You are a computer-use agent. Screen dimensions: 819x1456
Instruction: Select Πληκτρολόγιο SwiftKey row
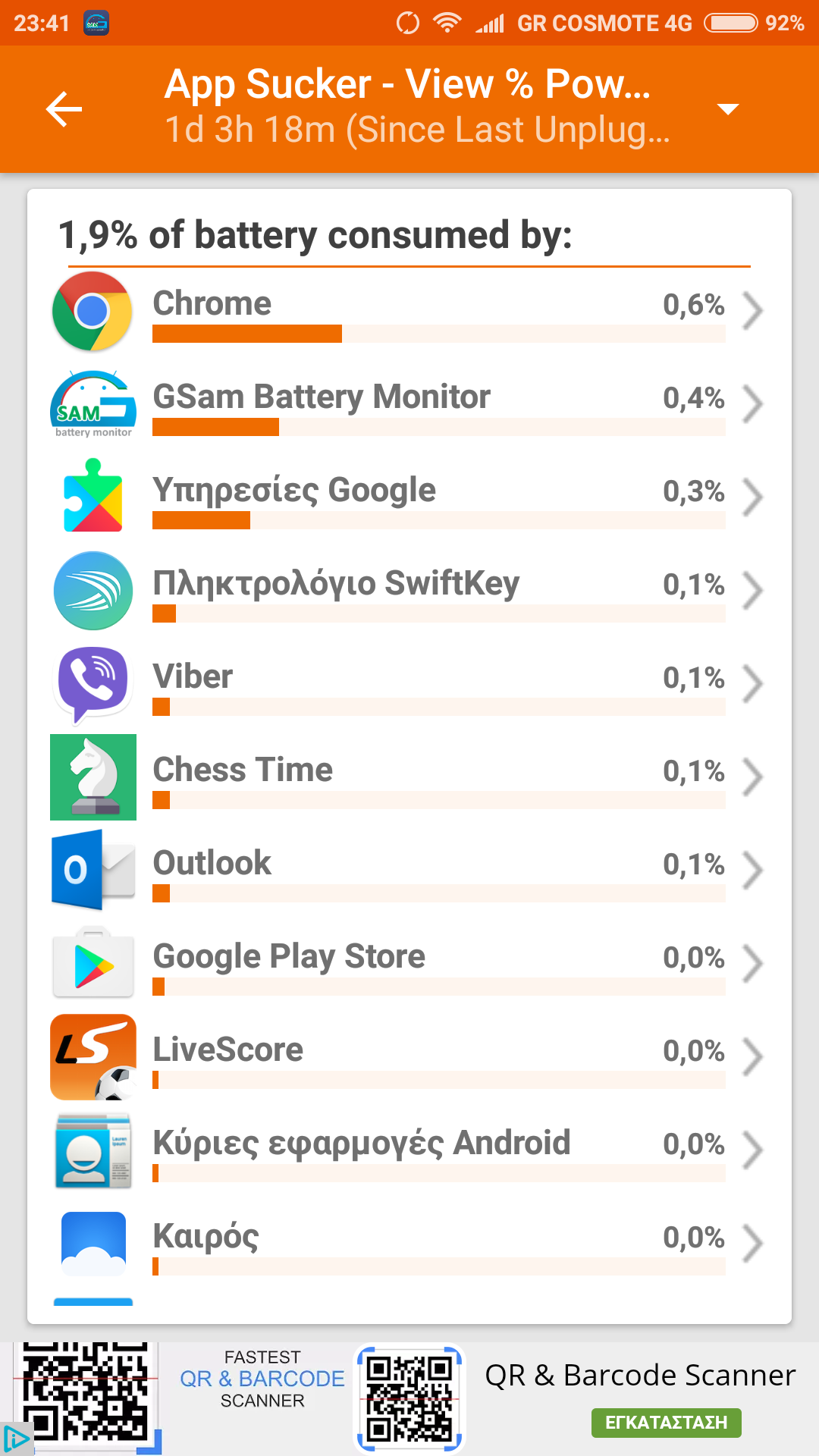(409, 591)
